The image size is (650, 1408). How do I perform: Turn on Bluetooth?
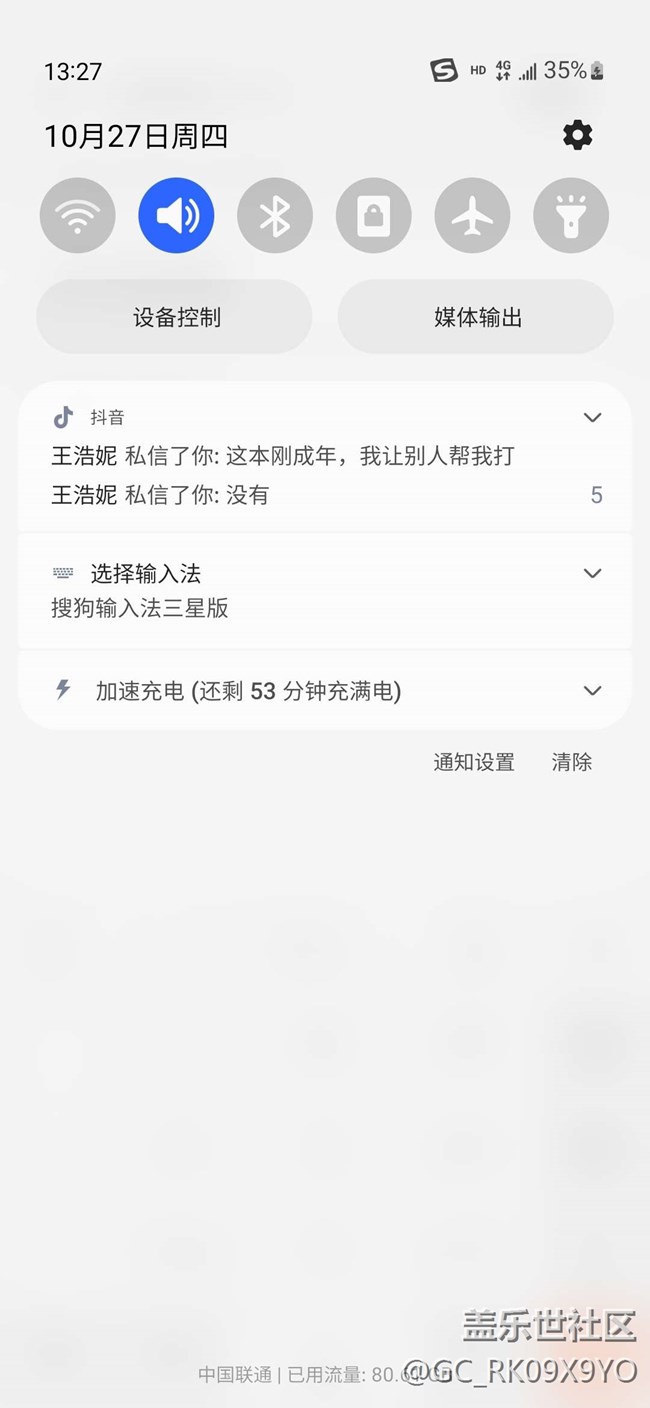[x=275, y=216]
